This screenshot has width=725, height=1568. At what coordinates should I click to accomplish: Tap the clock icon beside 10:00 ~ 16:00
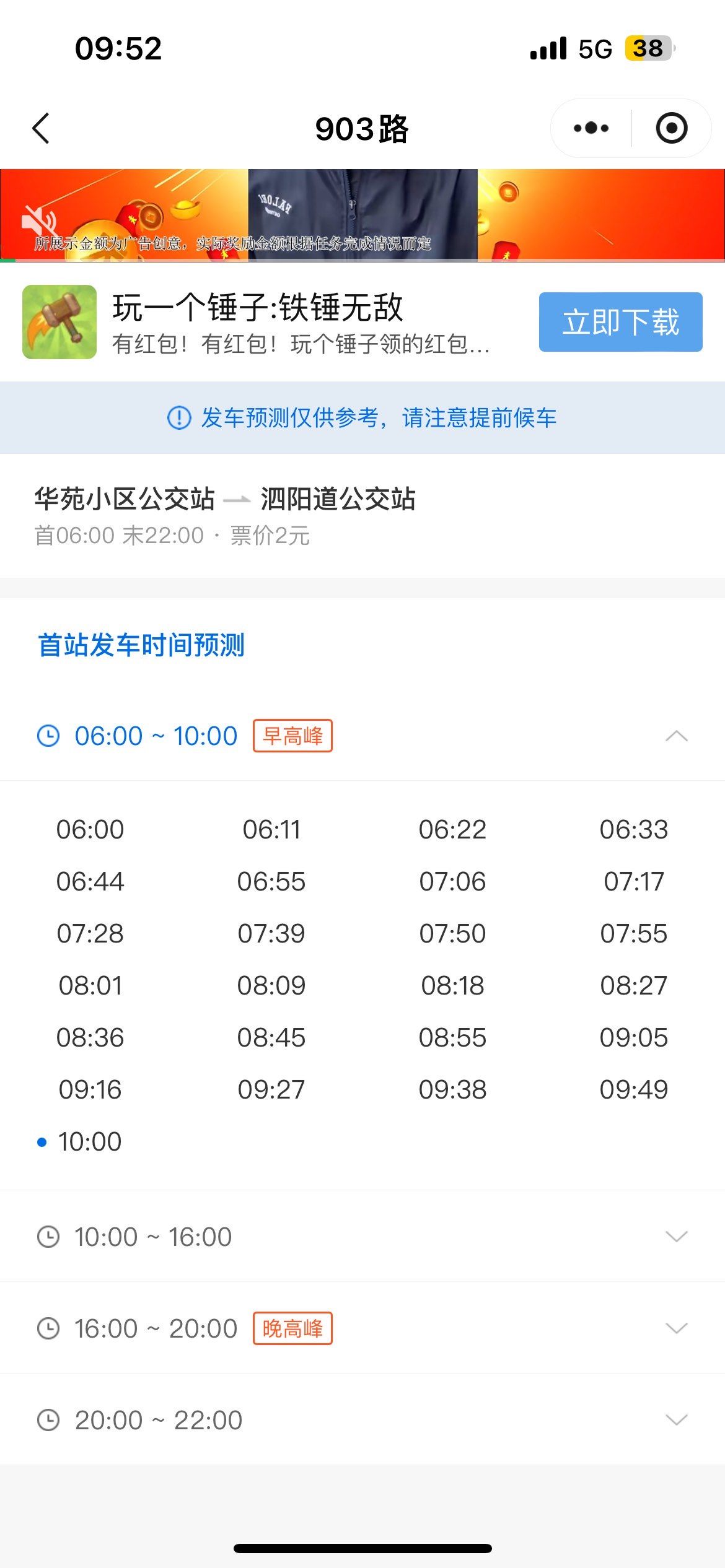tap(48, 1236)
